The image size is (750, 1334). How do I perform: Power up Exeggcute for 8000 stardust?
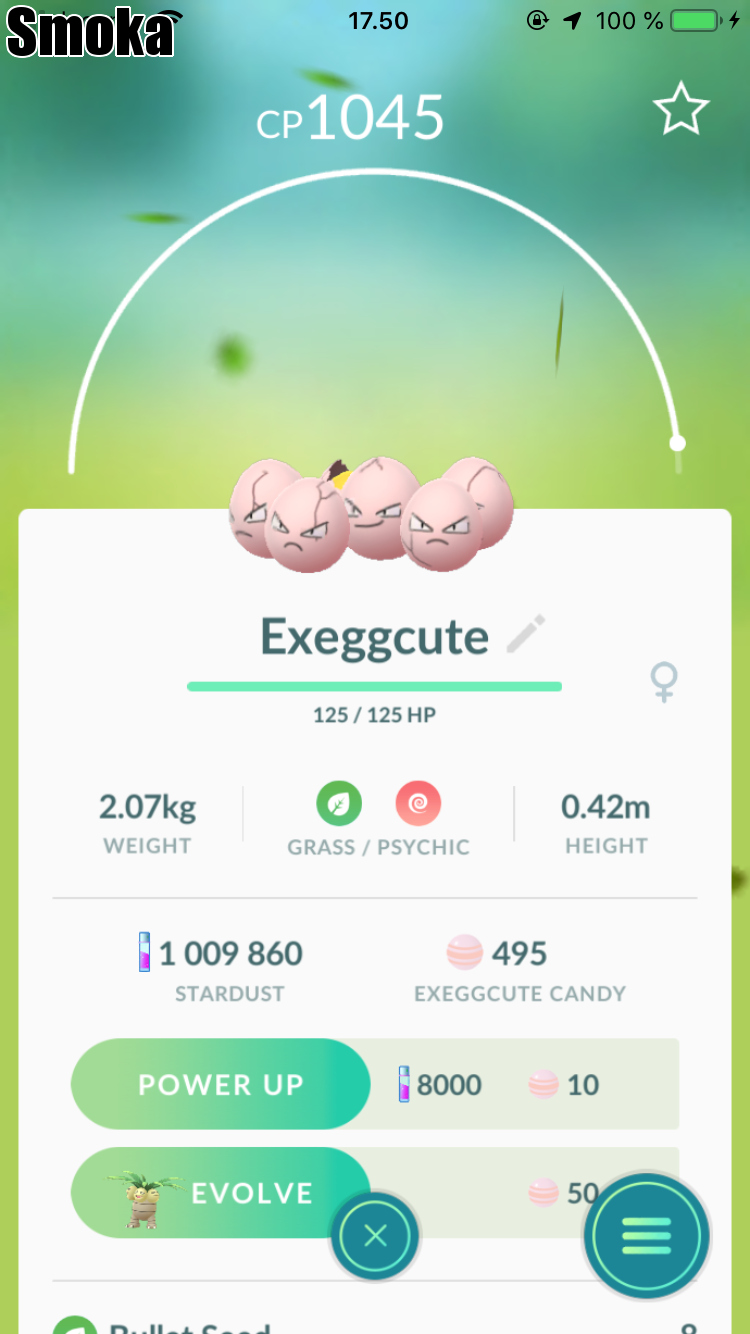[x=220, y=1084]
